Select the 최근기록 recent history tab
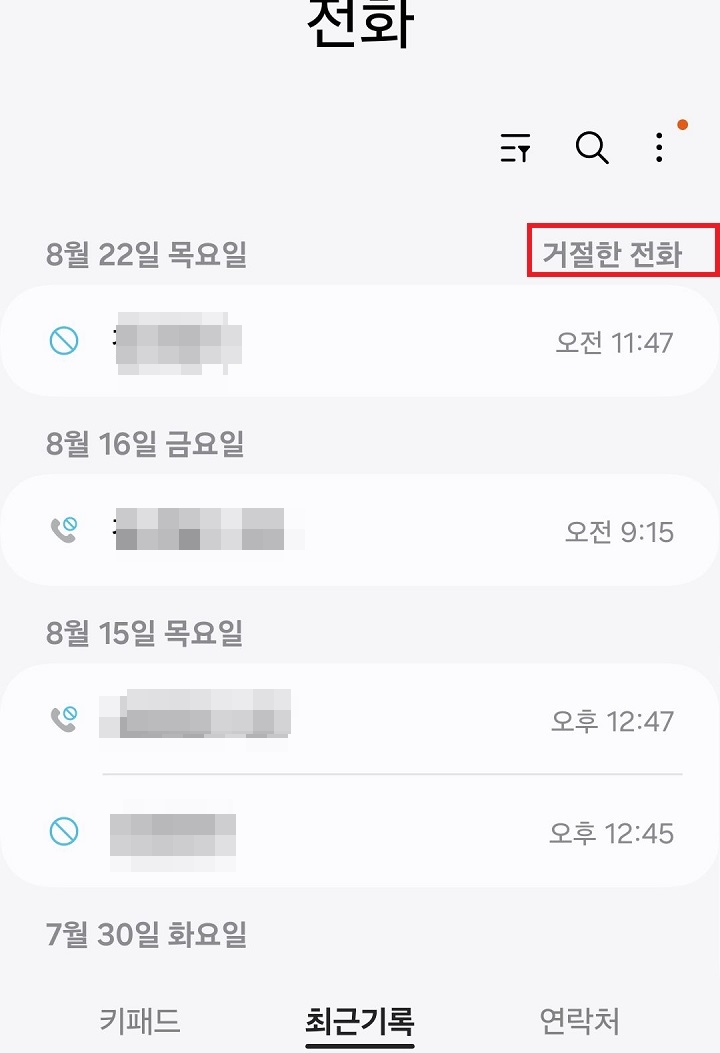The height and width of the screenshot is (1053, 720). 360,1023
